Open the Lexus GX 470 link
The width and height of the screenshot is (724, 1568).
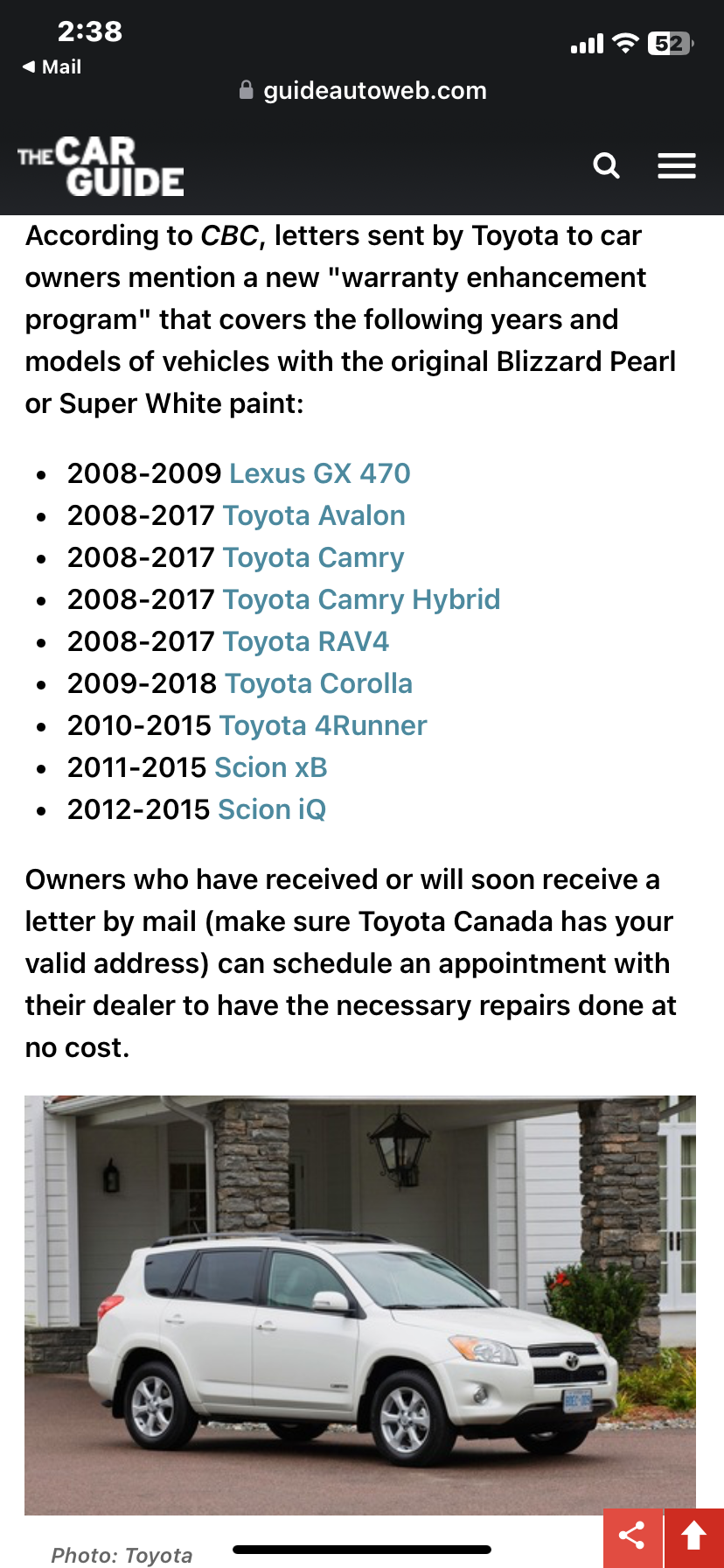tap(319, 473)
